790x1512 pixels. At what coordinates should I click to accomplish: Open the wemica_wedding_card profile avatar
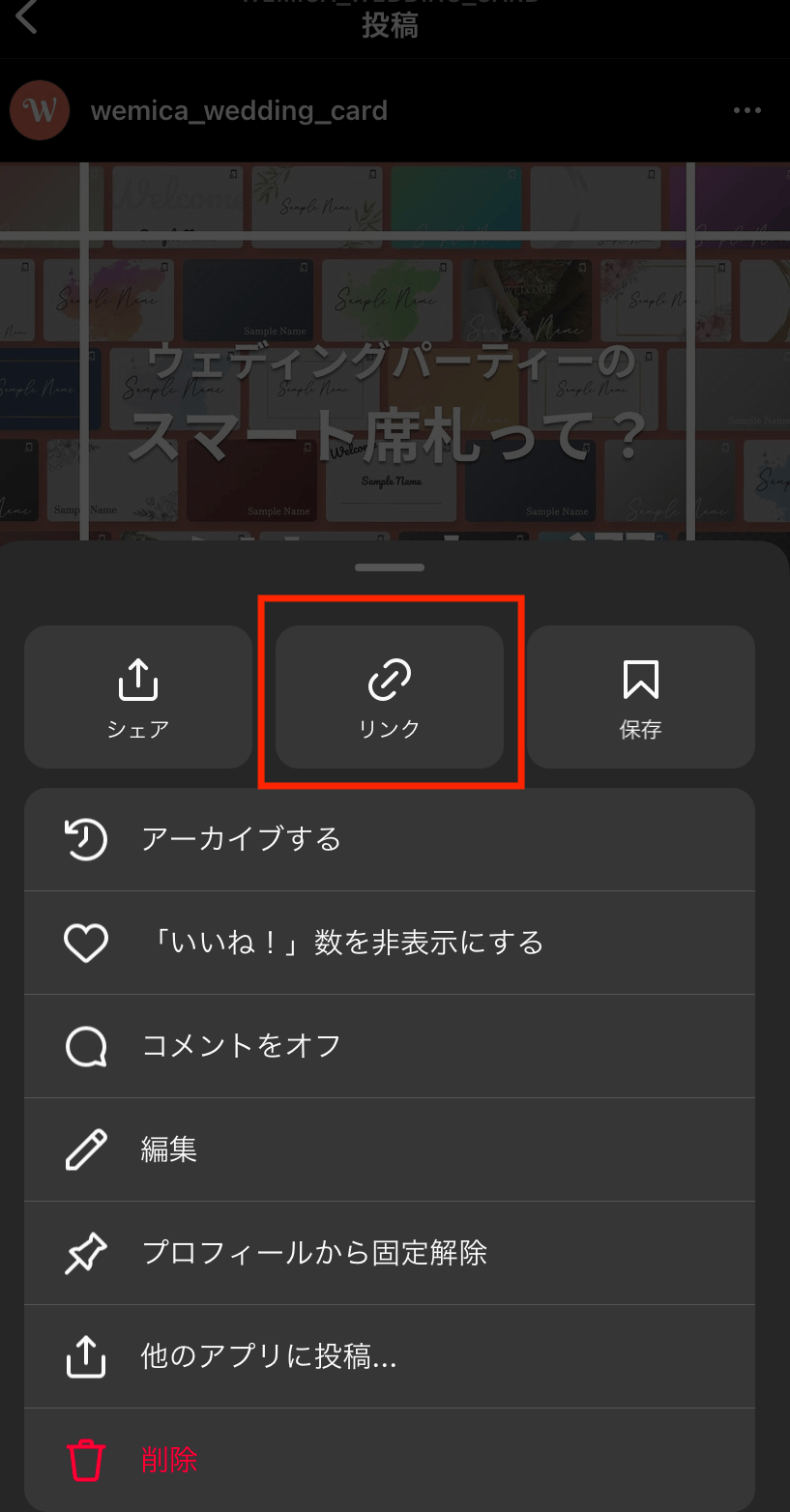click(39, 110)
